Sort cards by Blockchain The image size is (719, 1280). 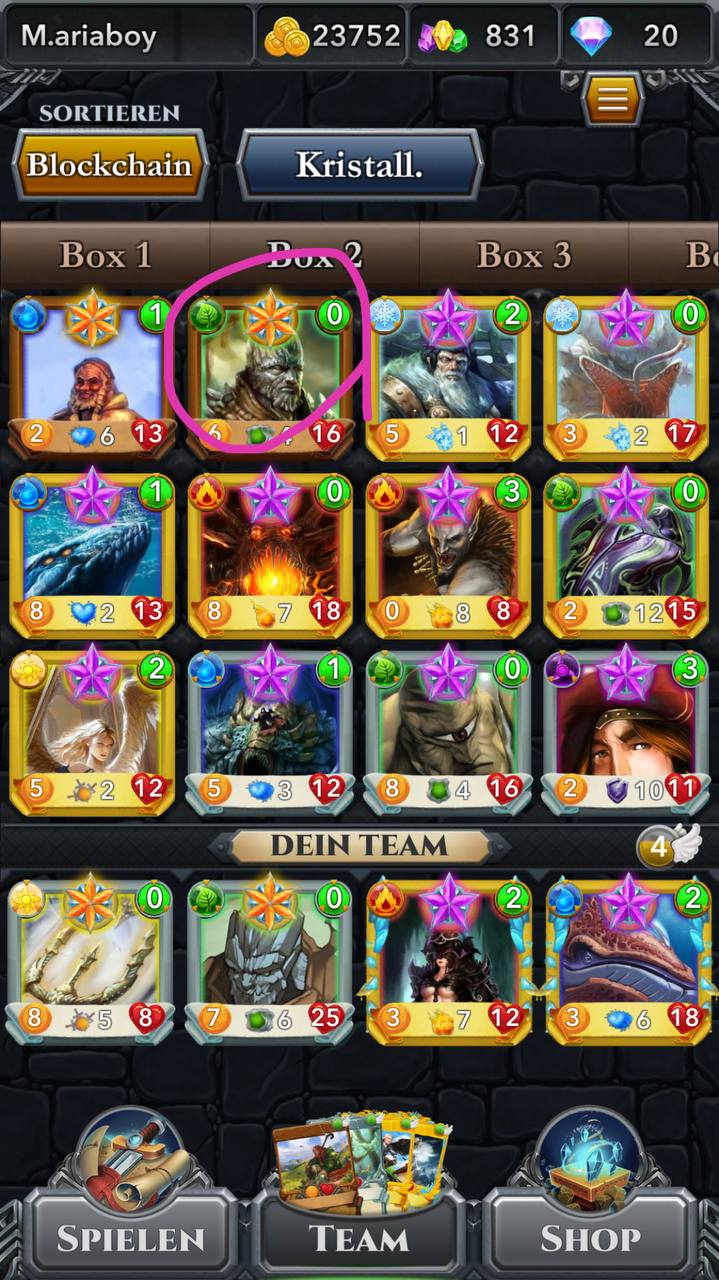108,165
